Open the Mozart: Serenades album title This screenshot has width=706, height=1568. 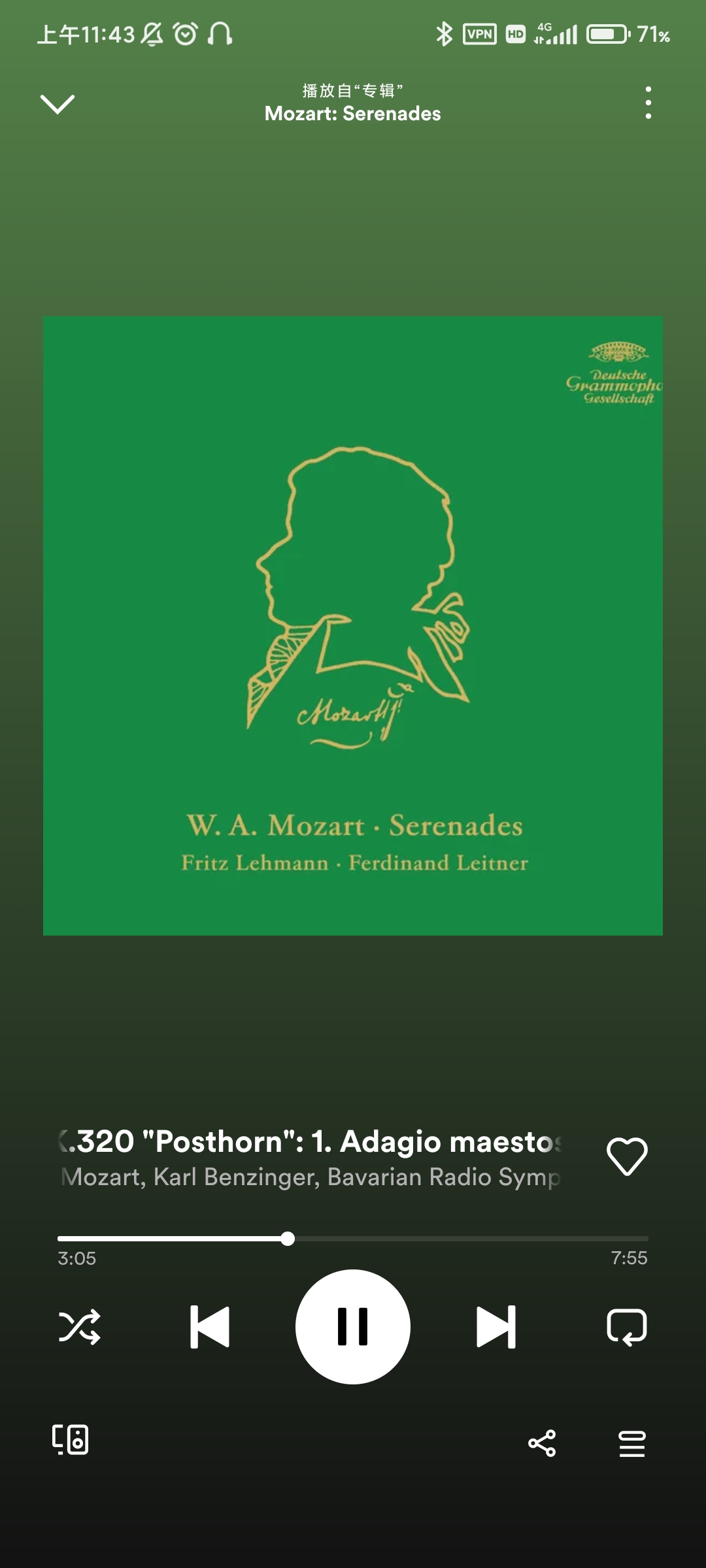353,114
